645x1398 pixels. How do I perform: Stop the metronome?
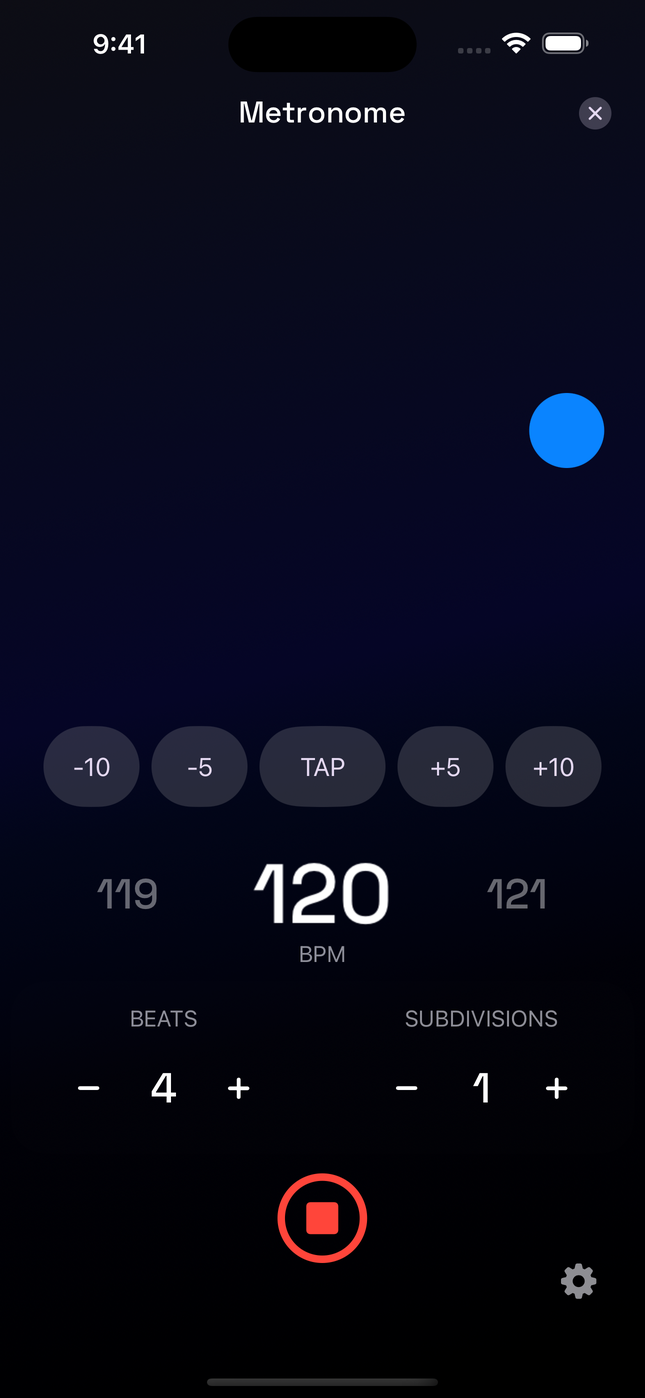[x=322, y=1218]
